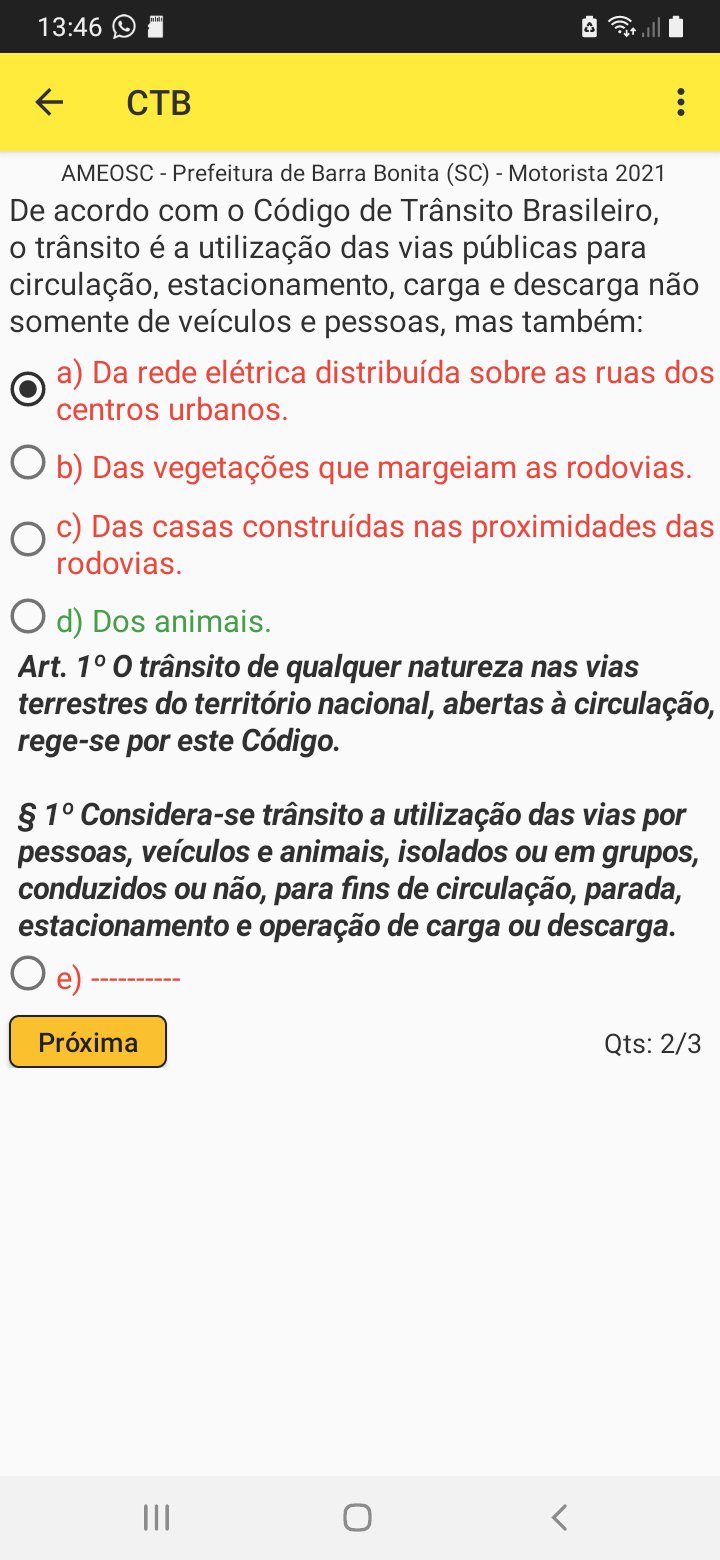Choose option b) Das vegetações
The width and height of the screenshot is (720, 1560).
28,463
